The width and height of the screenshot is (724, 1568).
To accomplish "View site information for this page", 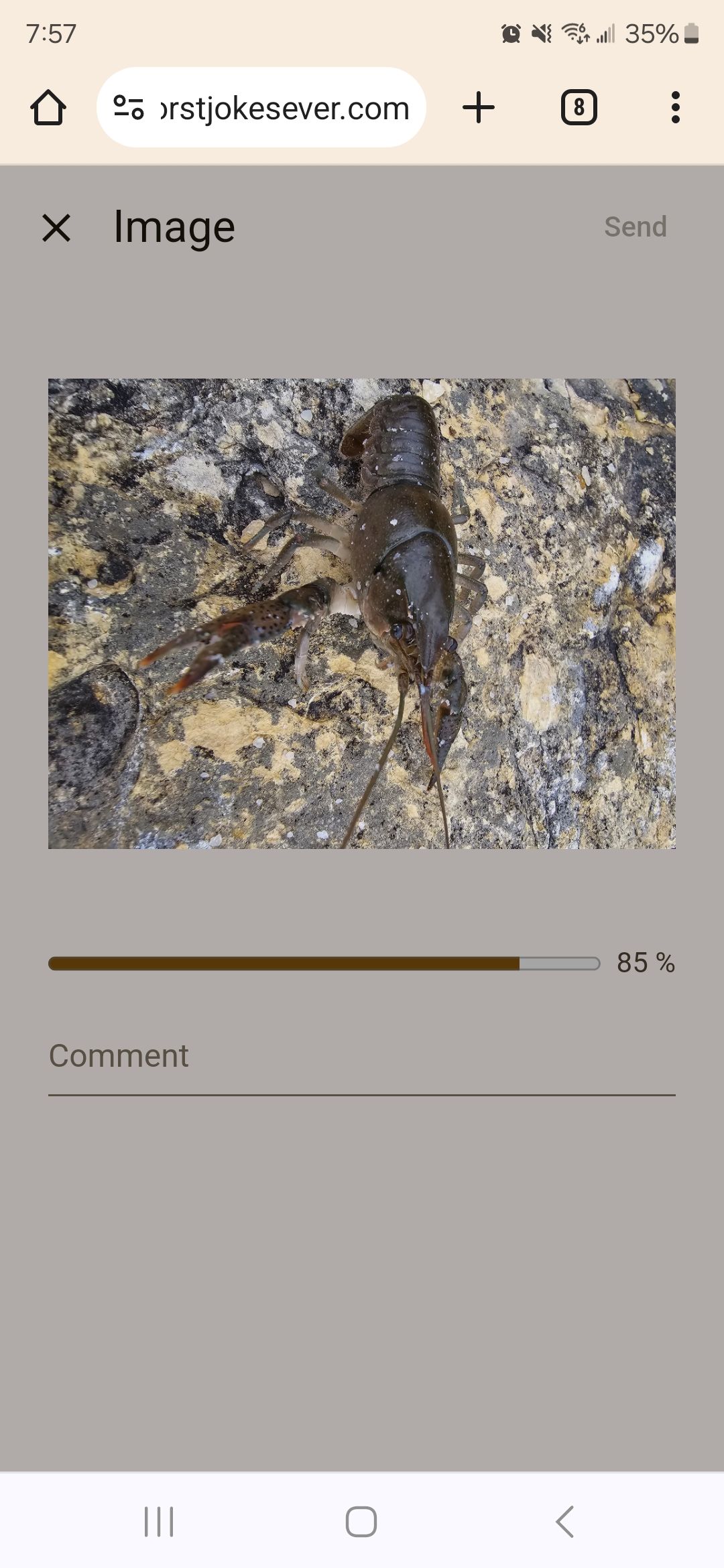I will (x=129, y=108).
